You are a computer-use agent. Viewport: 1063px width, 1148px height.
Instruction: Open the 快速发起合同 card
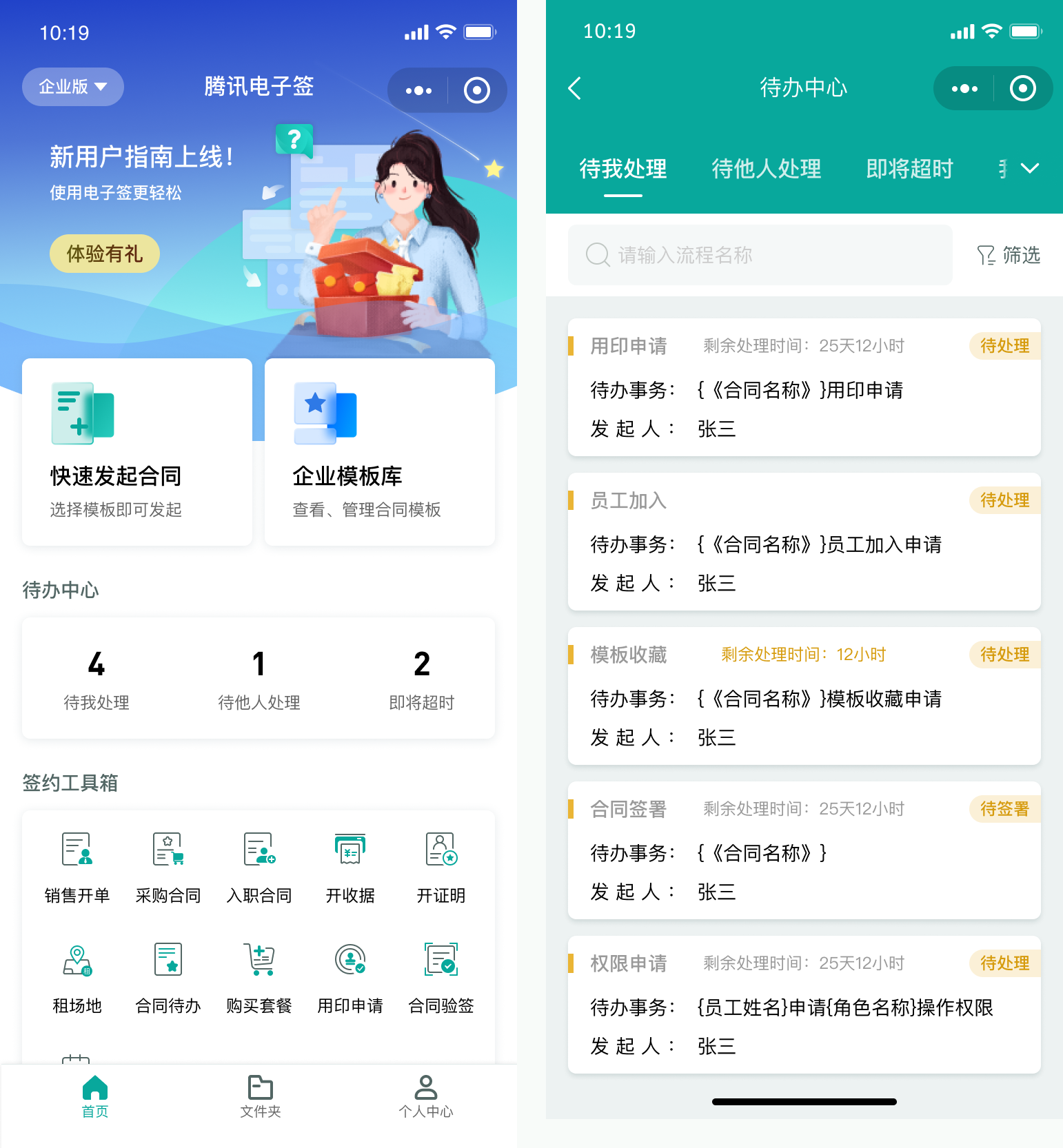coord(136,452)
